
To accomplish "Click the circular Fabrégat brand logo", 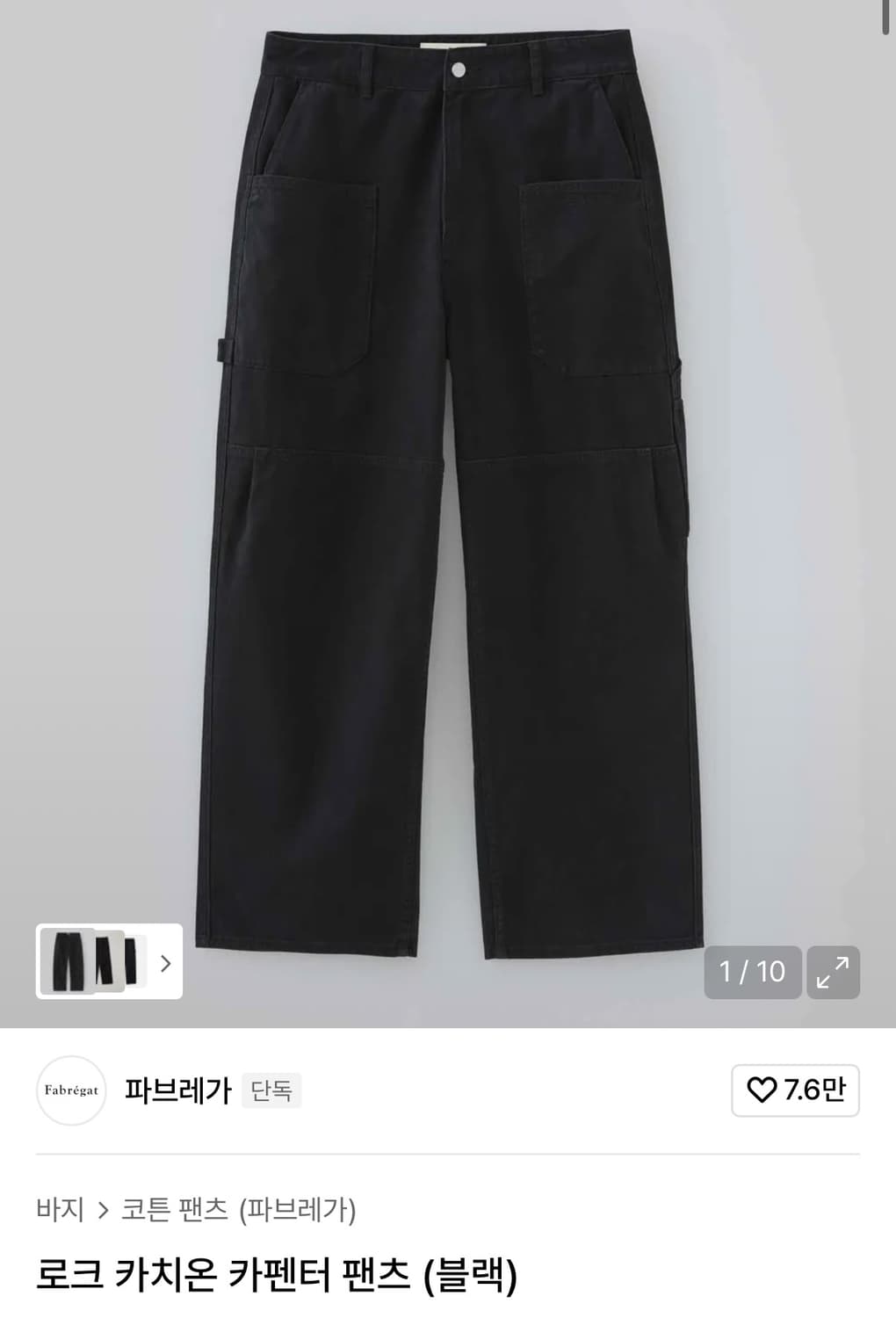I will pos(71,1090).
